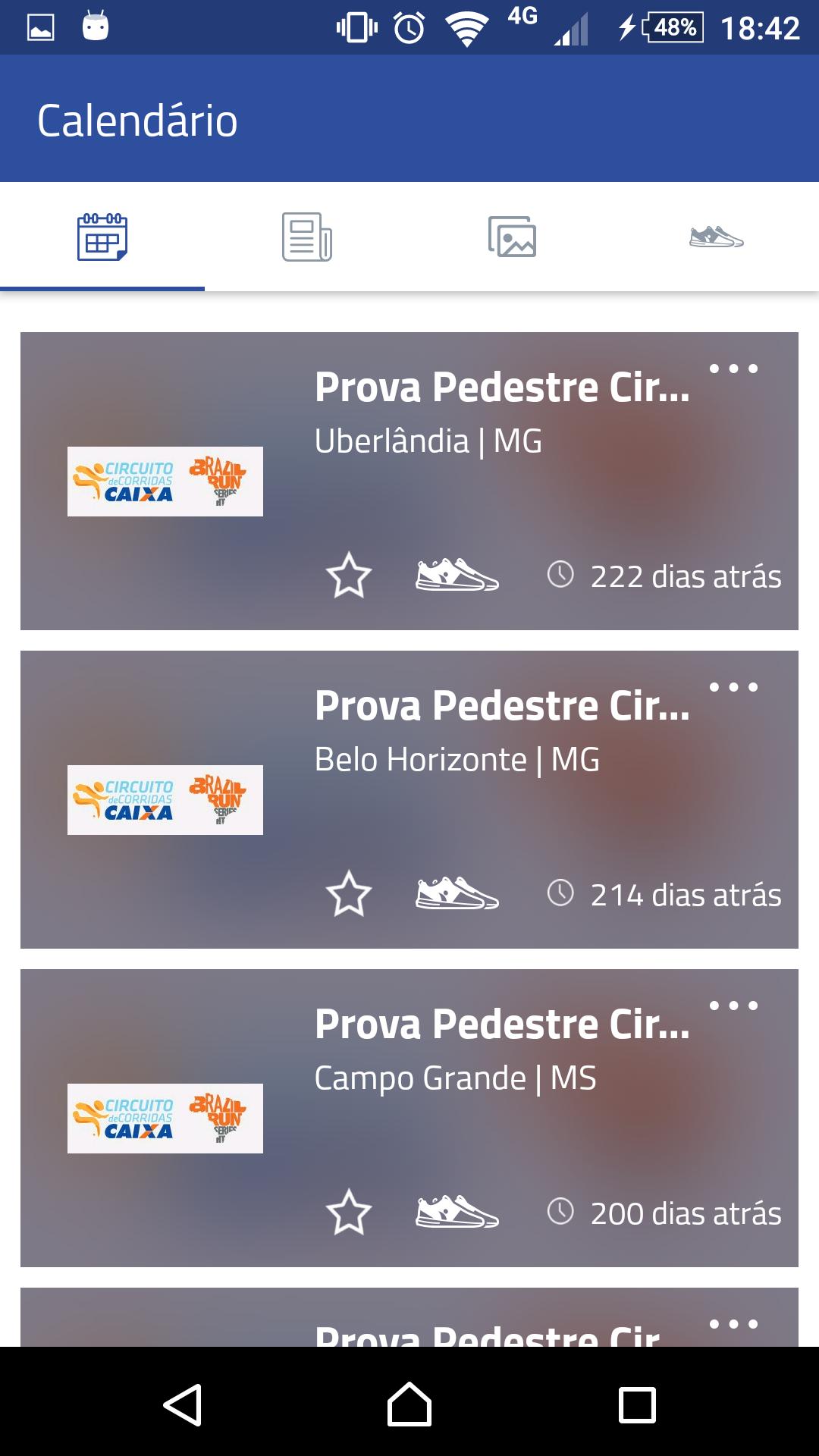This screenshot has width=819, height=1456.
Task: Favorite the Uberlândia race with the star
Action: point(349,576)
